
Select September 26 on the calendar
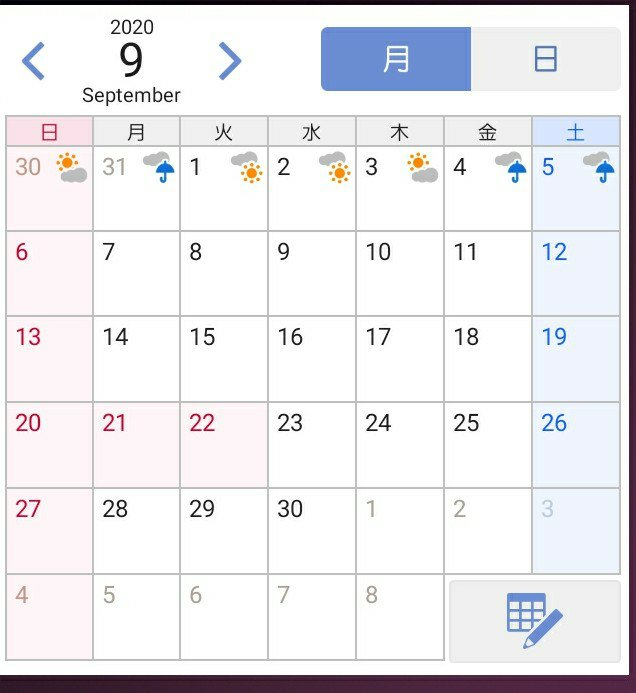(x=576, y=445)
